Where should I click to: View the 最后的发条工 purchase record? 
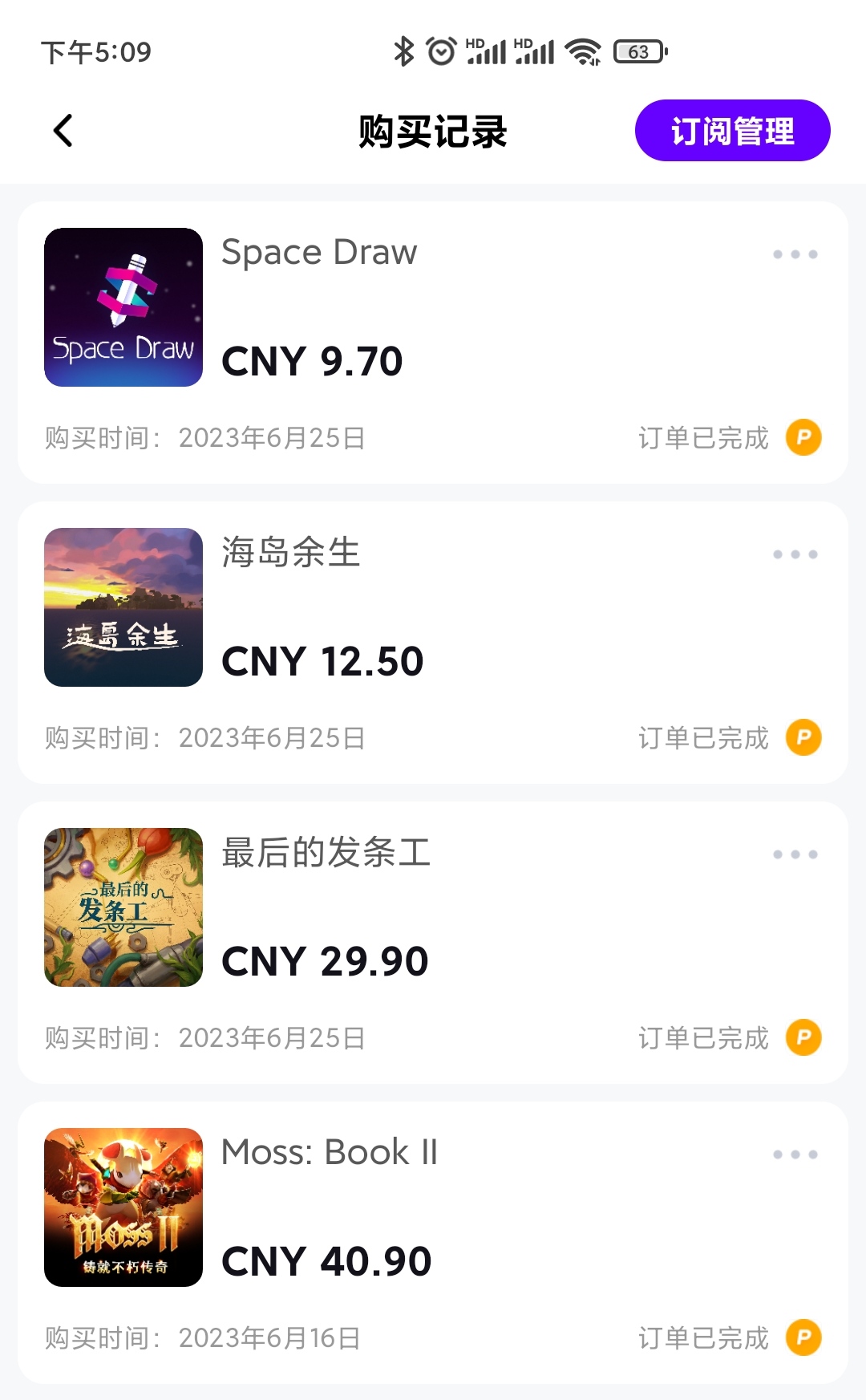(x=433, y=943)
